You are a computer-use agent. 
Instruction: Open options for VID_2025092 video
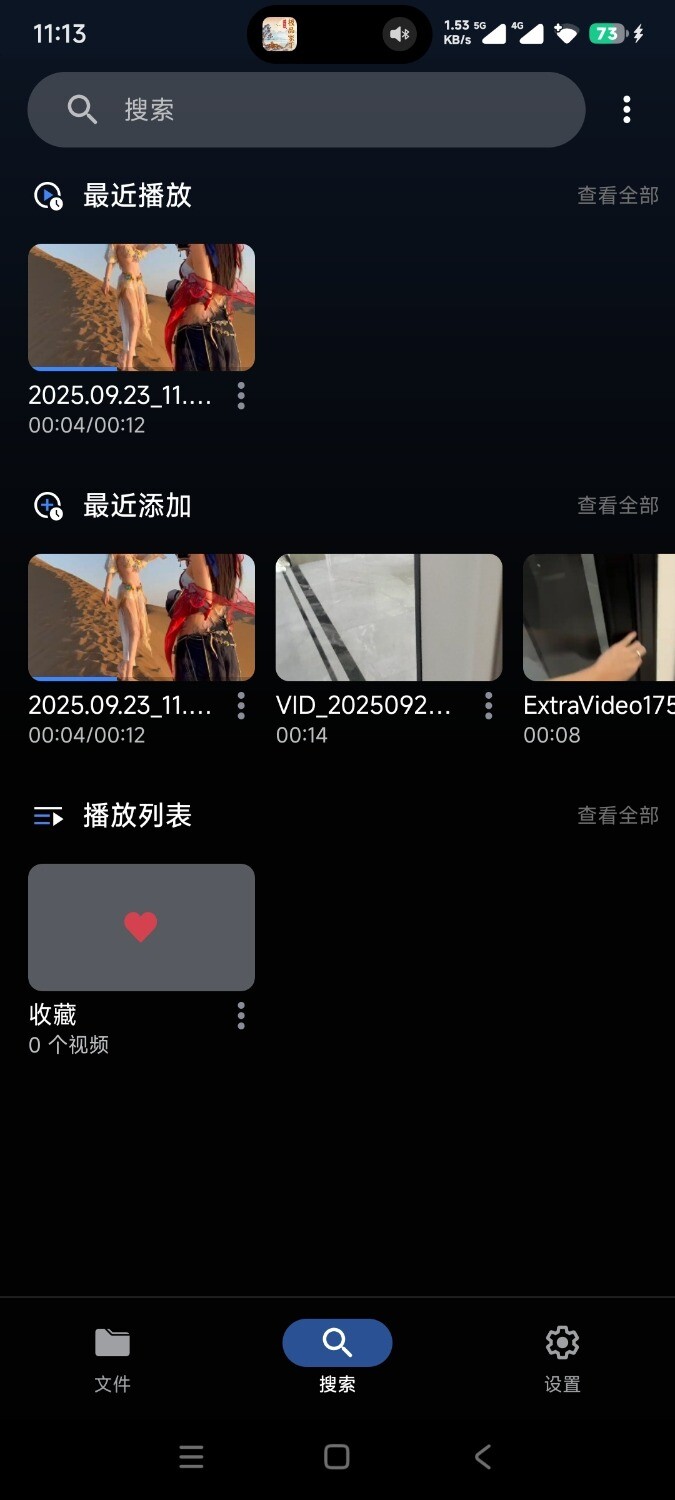(489, 706)
